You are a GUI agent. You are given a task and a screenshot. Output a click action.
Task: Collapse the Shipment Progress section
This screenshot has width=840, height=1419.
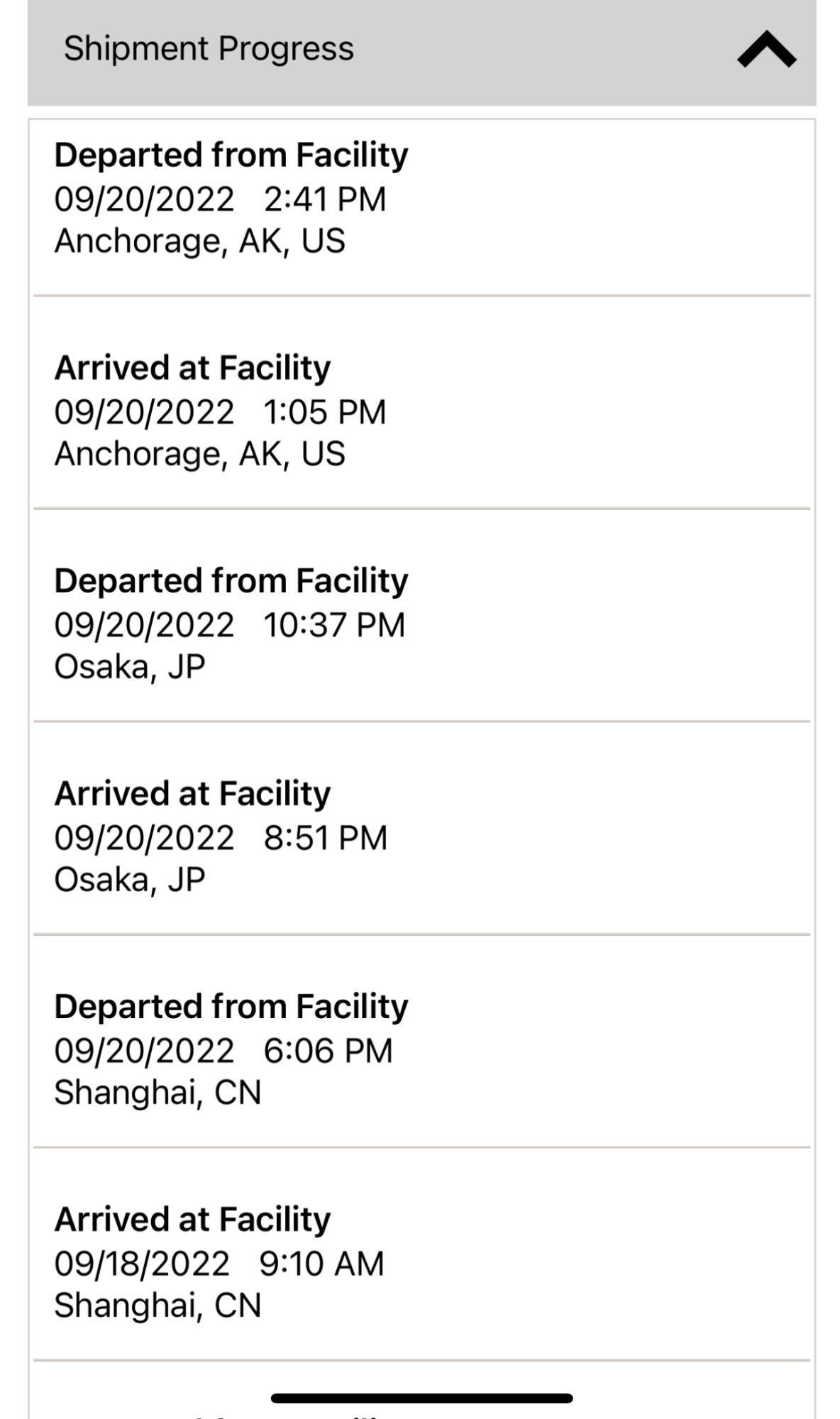(x=766, y=50)
